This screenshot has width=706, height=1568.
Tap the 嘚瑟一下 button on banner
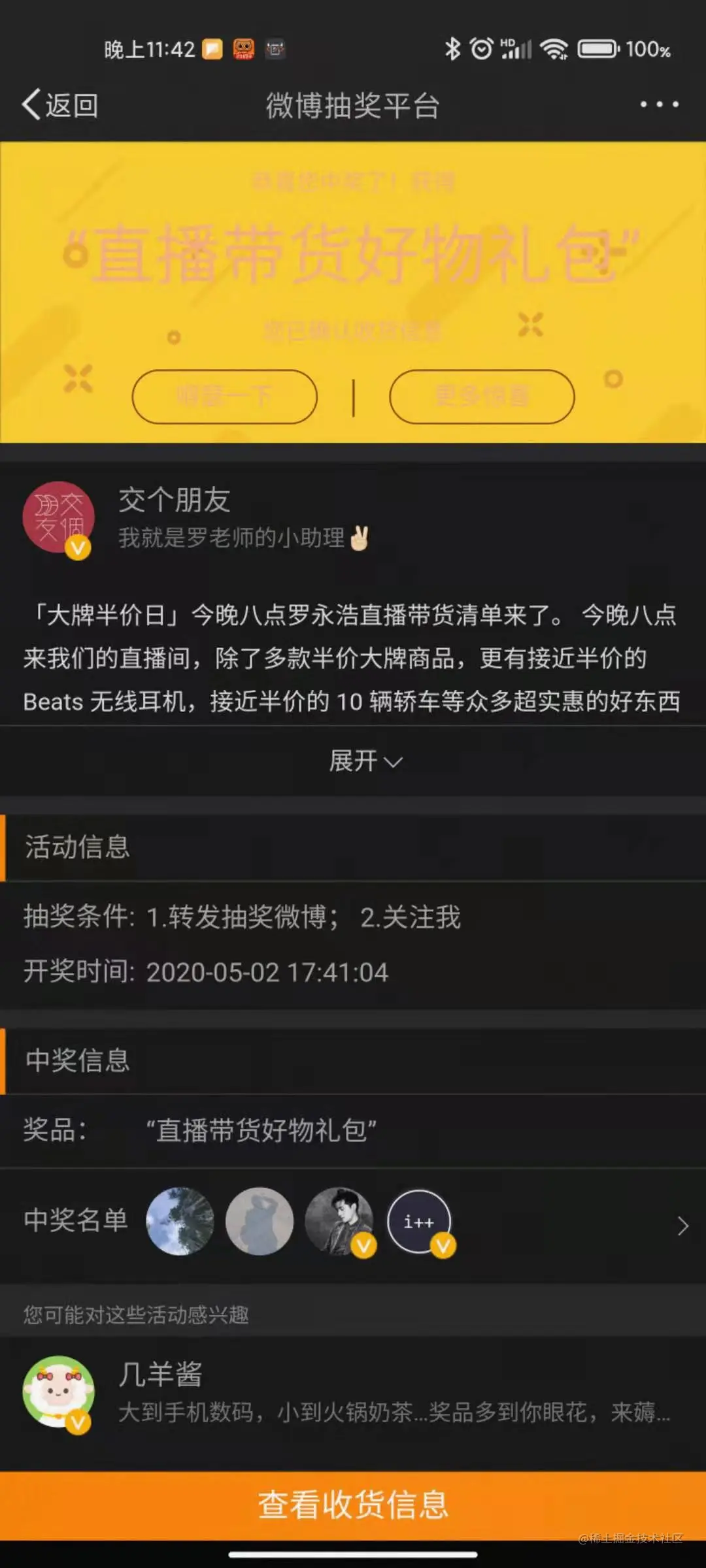click(225, 397)
